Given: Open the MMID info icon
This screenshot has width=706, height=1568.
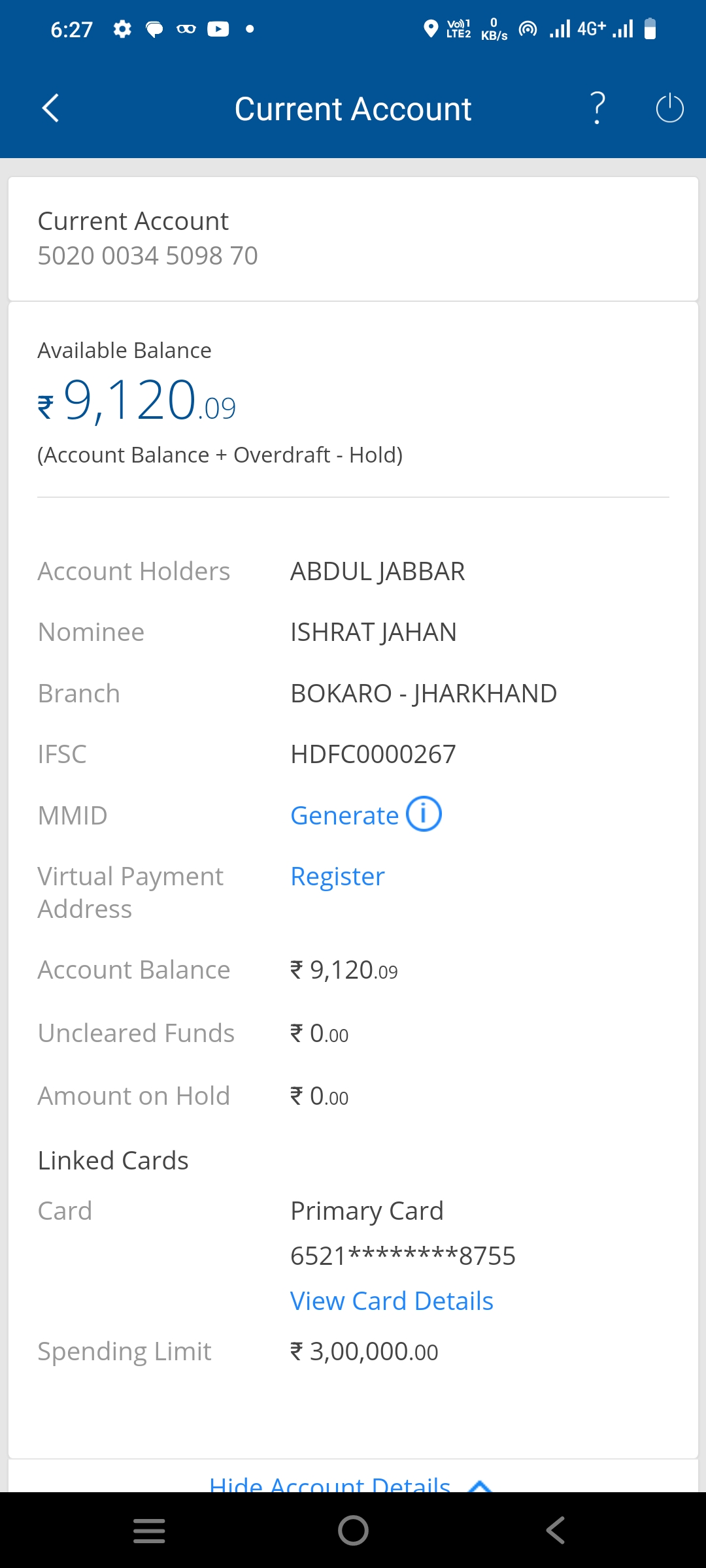Looking at the screenshot, I should [424, 814].
